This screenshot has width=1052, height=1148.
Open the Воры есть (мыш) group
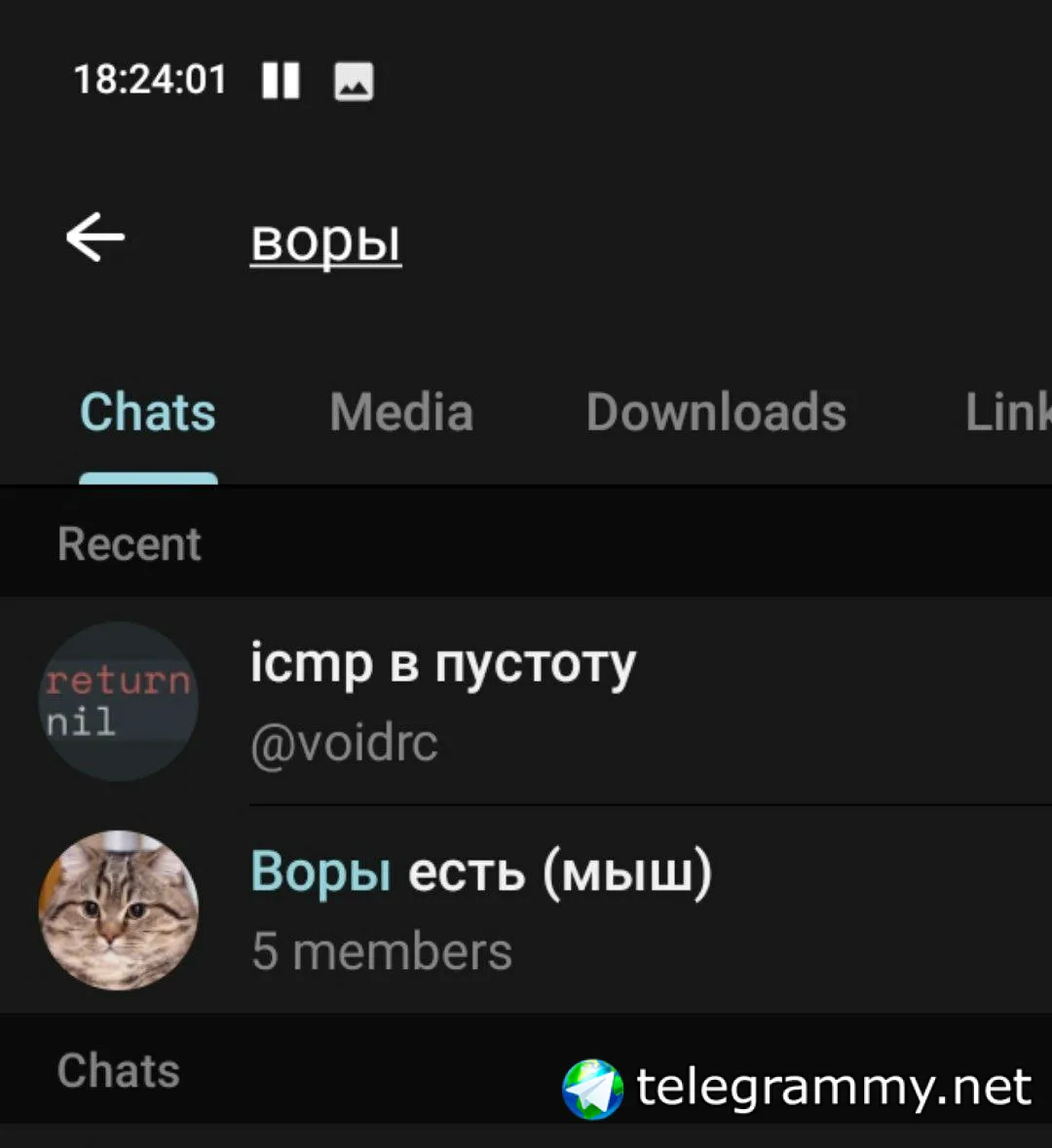pos(526,910)
